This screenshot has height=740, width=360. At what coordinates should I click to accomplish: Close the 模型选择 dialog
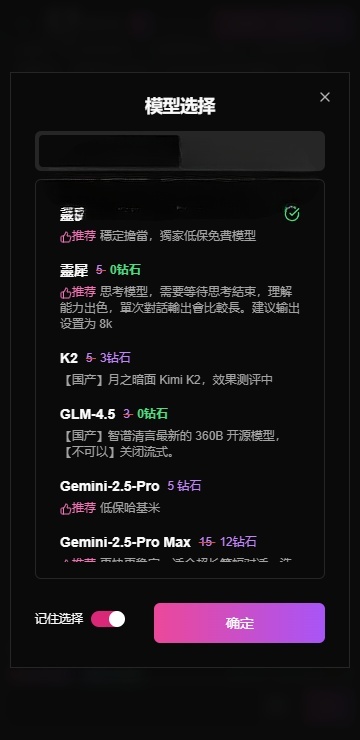point(325,97)
